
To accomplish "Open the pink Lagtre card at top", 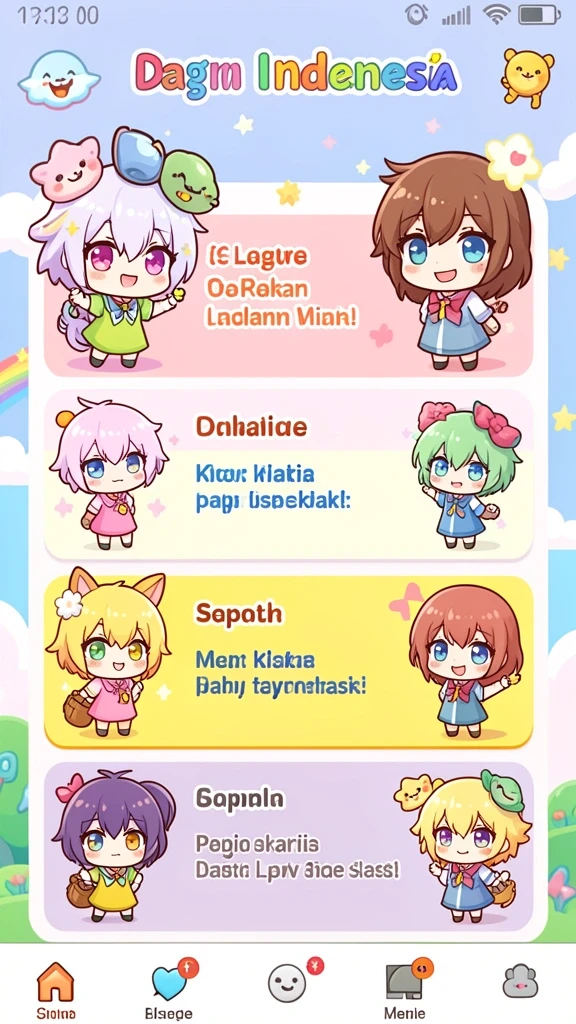I will point(288,294).
